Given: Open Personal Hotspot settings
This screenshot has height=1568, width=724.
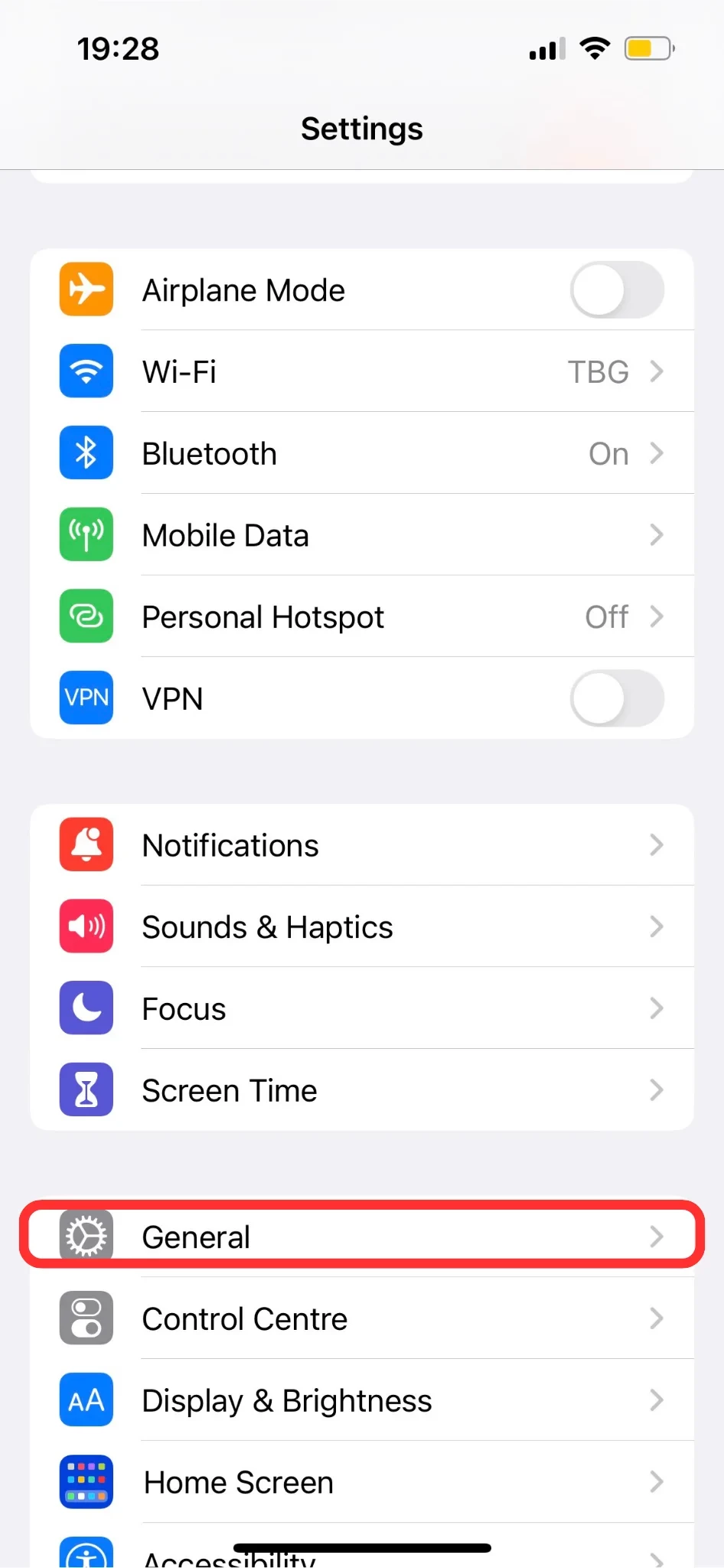Looking at the screenshot, I should (361, 617).
